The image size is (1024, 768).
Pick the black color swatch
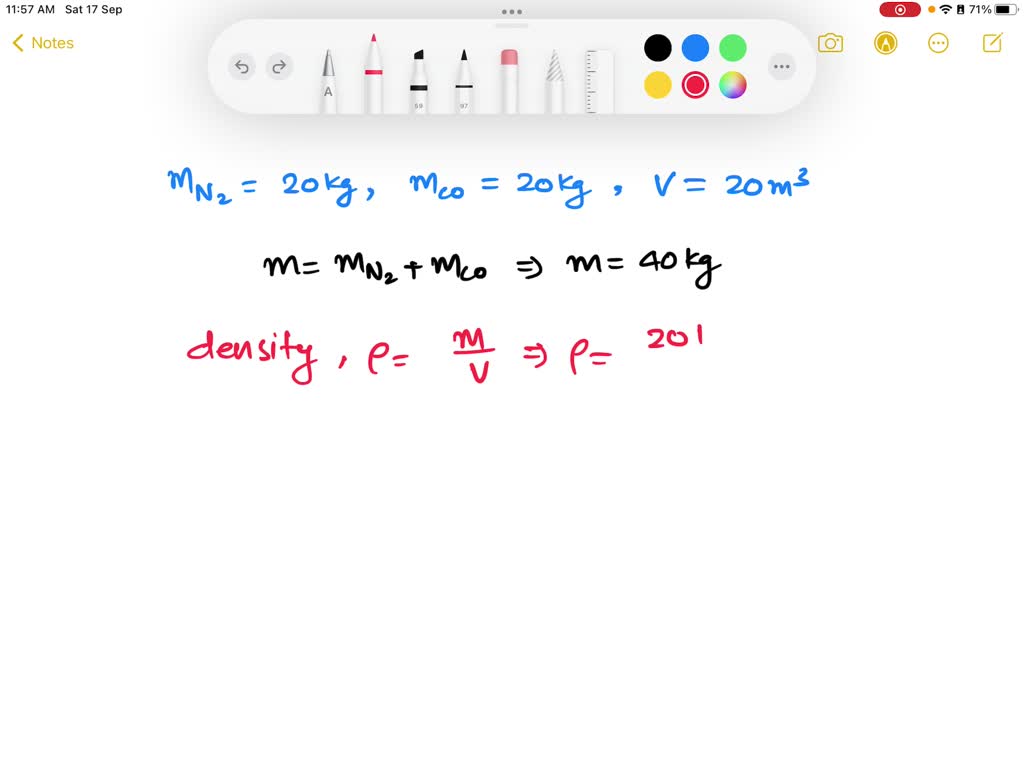657,48
